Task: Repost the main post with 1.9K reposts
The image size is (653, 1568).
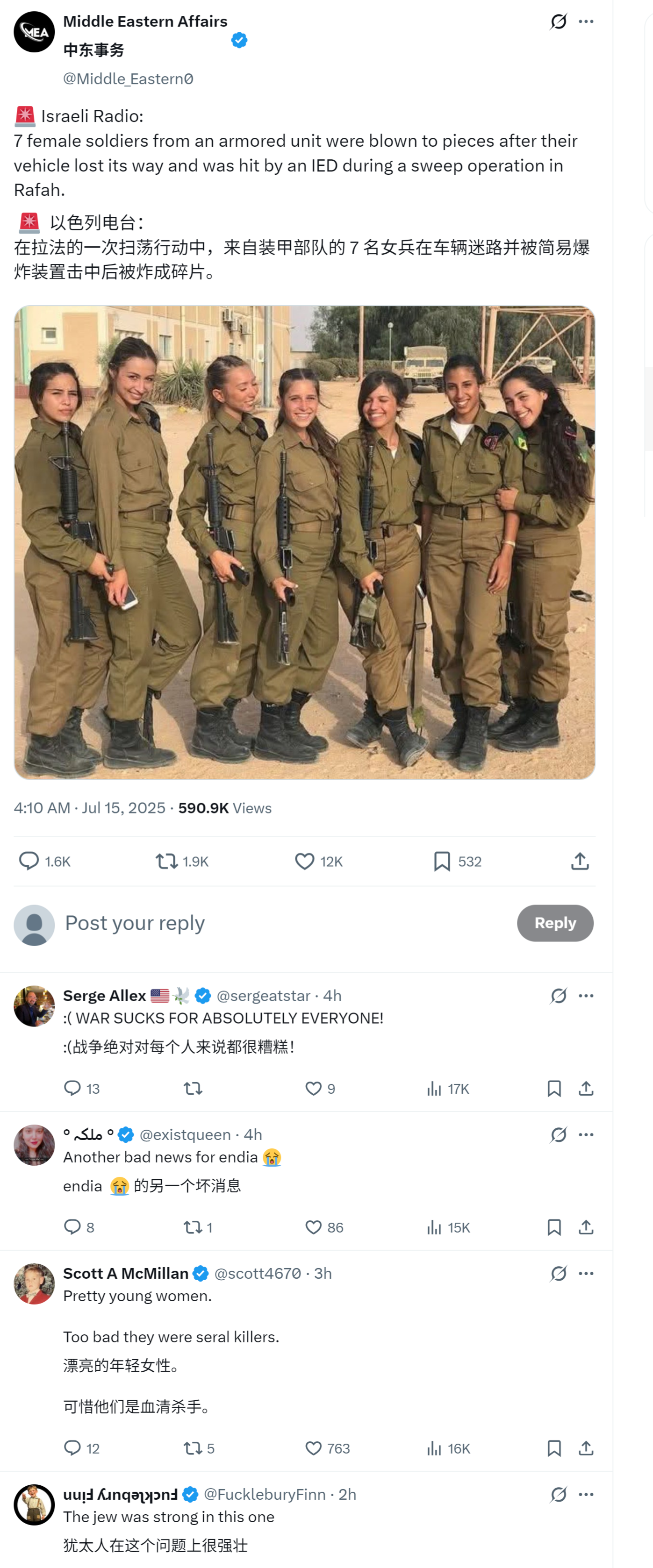Action: [166, 861]
